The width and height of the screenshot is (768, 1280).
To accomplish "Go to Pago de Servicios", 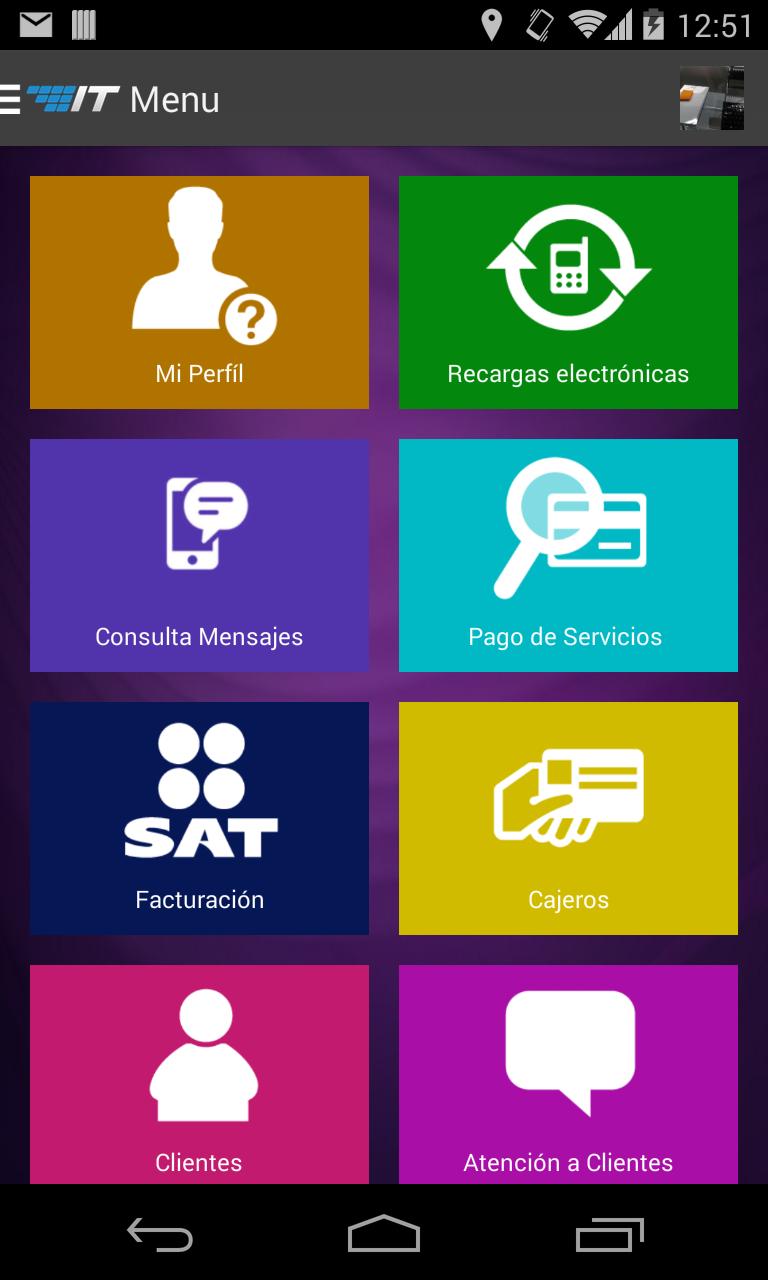I will 568,555.
